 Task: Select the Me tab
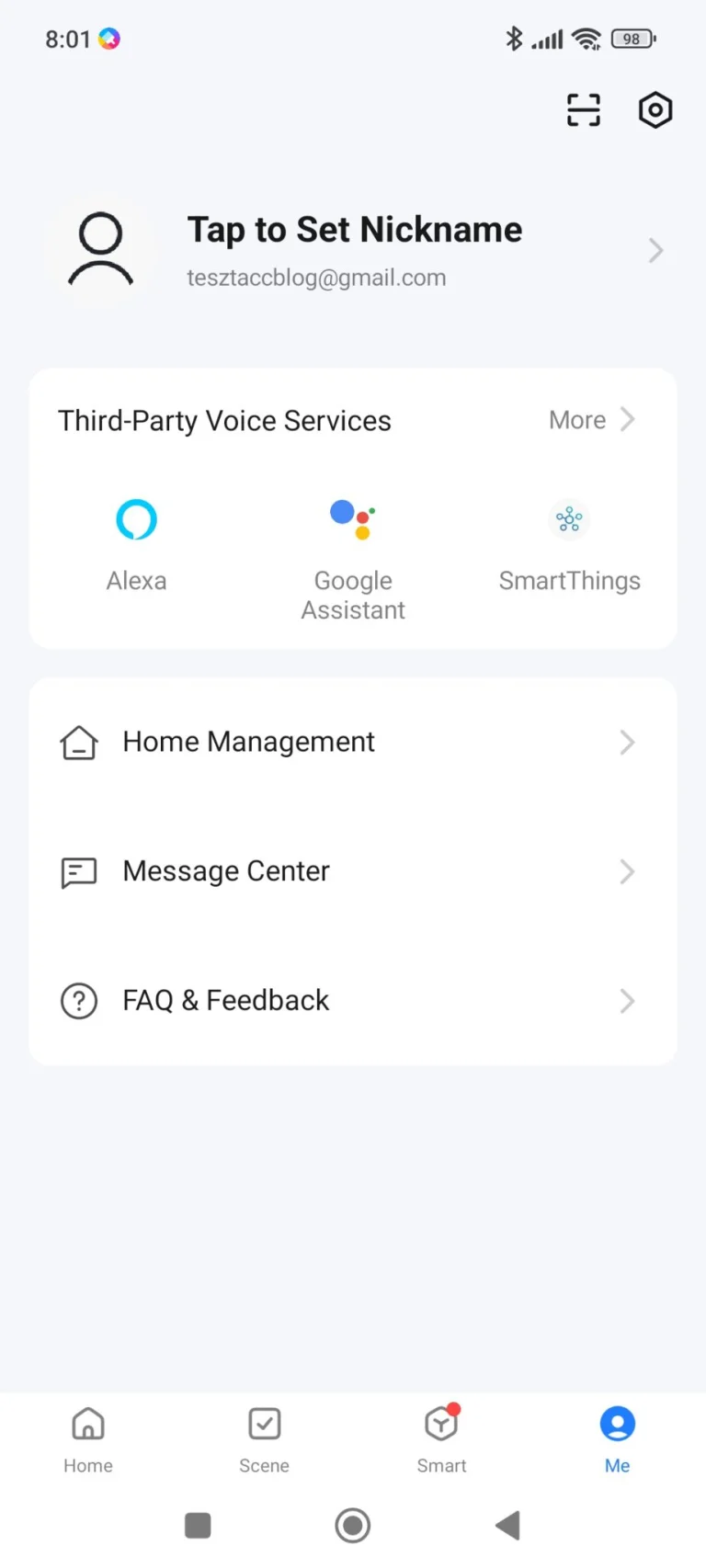pos(618,1439)
